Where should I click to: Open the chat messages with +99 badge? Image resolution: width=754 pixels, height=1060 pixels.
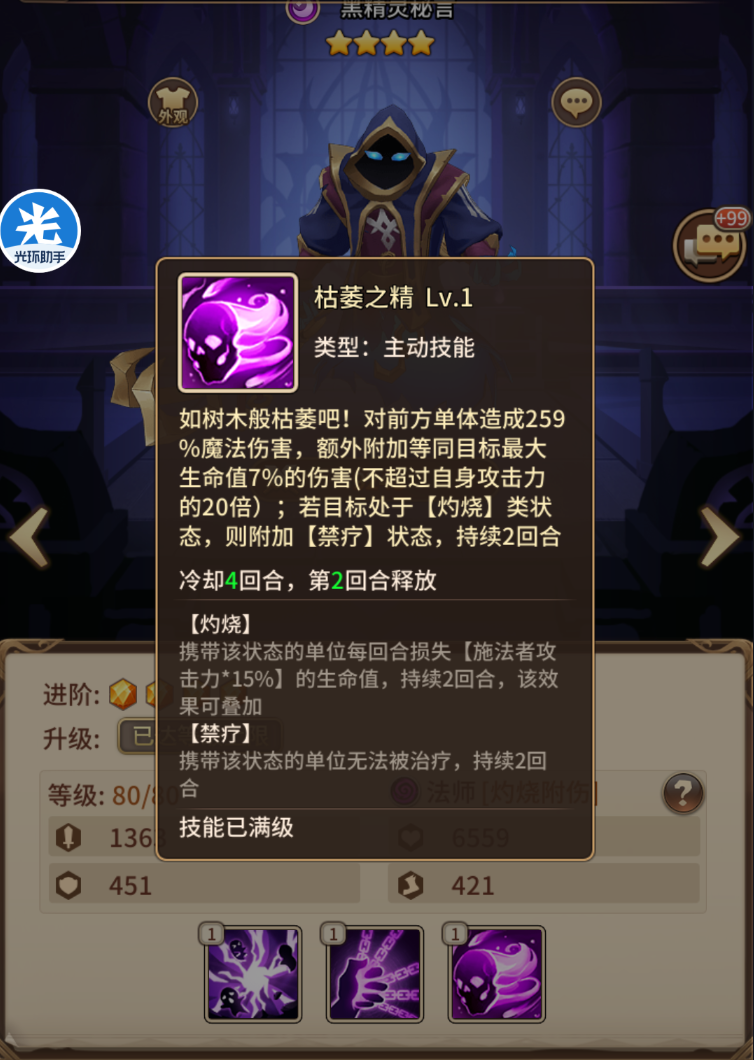[710, 246]
